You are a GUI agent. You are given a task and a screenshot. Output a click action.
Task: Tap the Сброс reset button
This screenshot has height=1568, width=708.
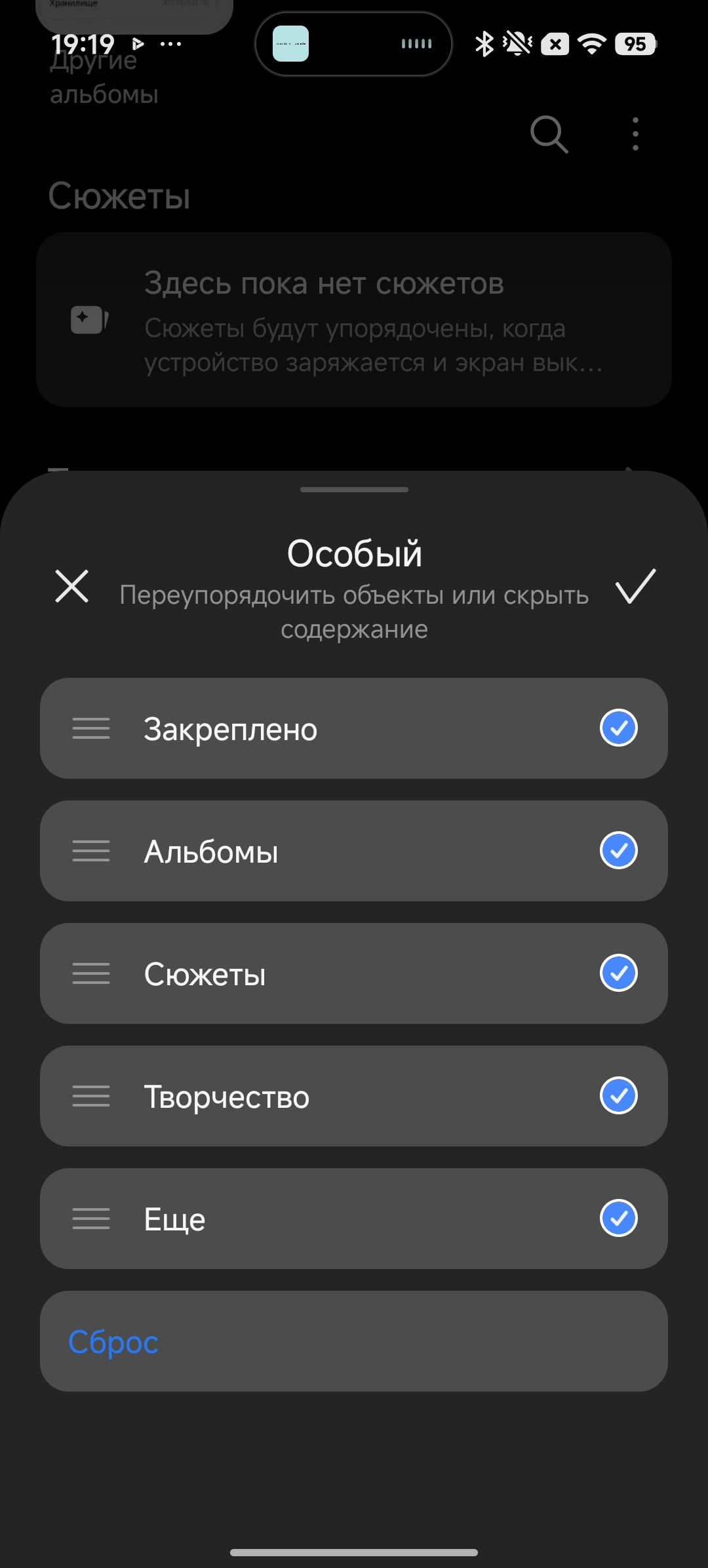click(113, 1341)
